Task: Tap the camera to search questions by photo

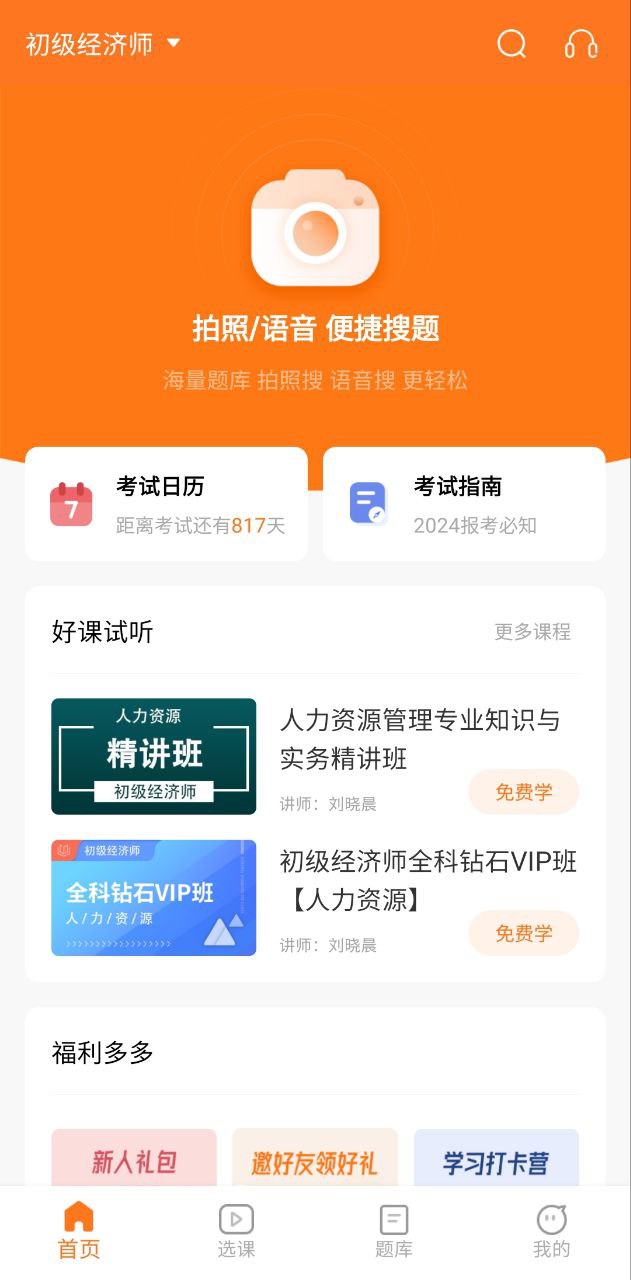Action: tap(315, 229)
